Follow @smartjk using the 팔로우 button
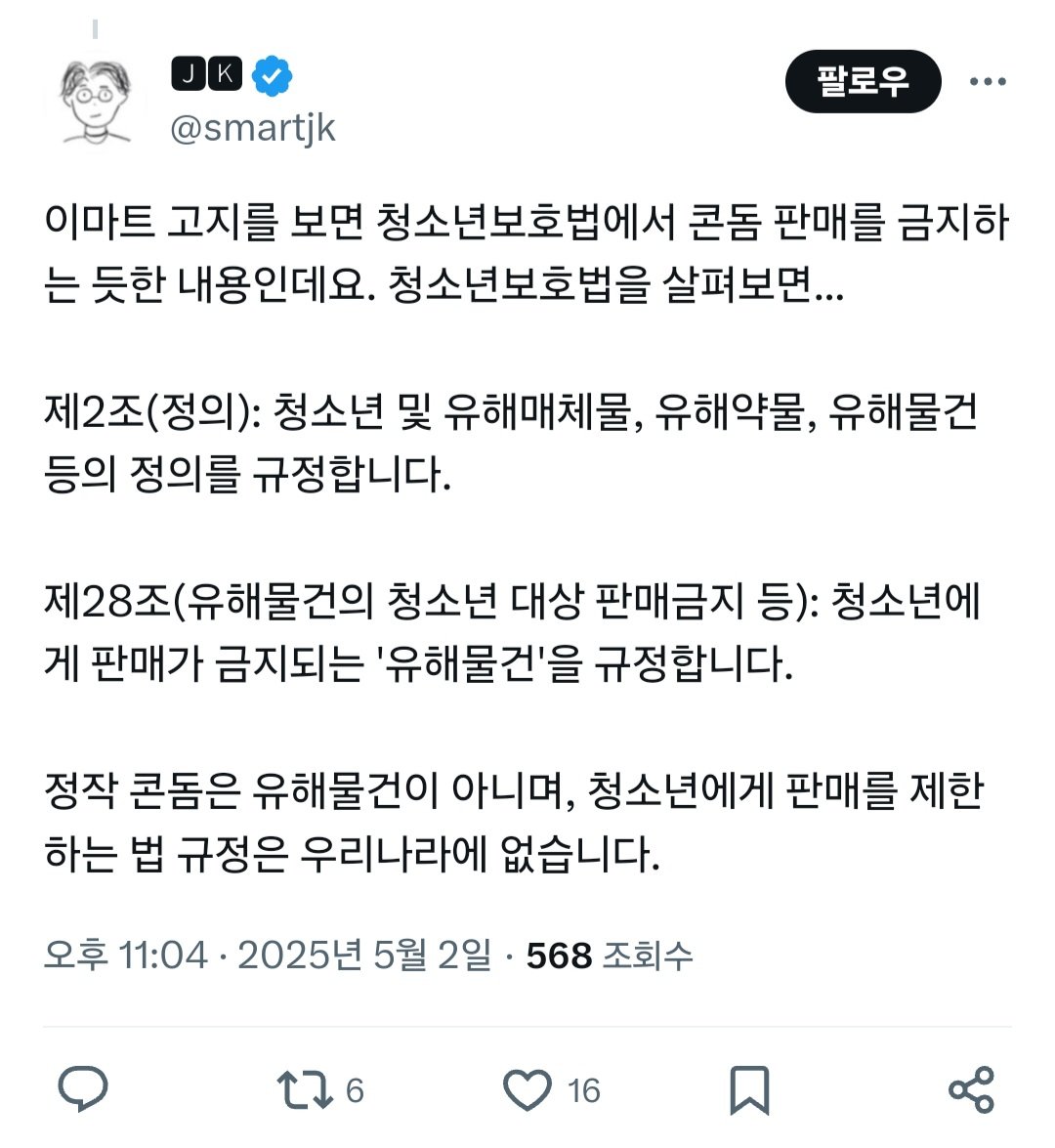1055x1148 pixels. click(865, 81)
